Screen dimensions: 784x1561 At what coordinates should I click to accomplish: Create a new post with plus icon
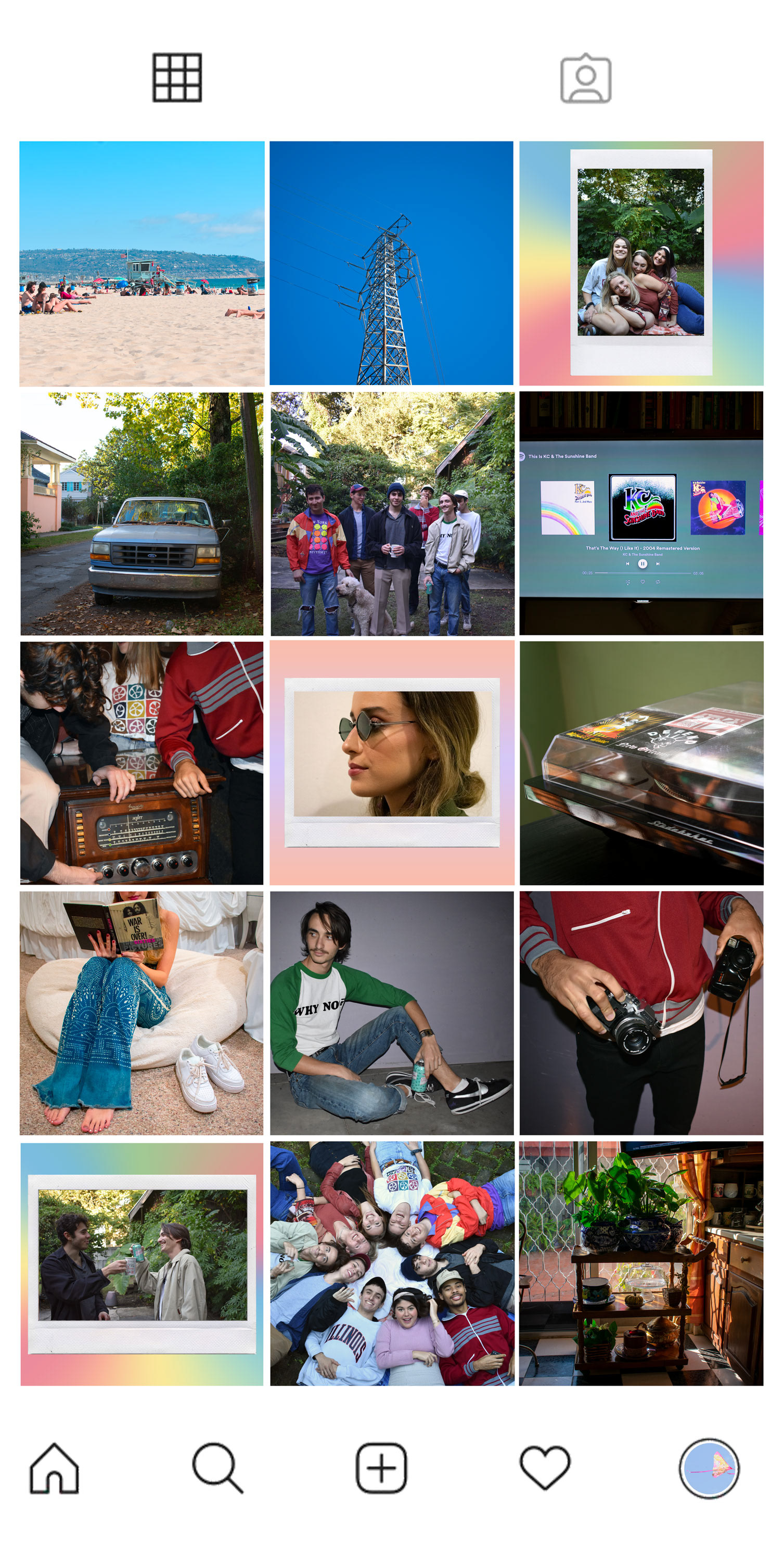[x=381, y=1468]
